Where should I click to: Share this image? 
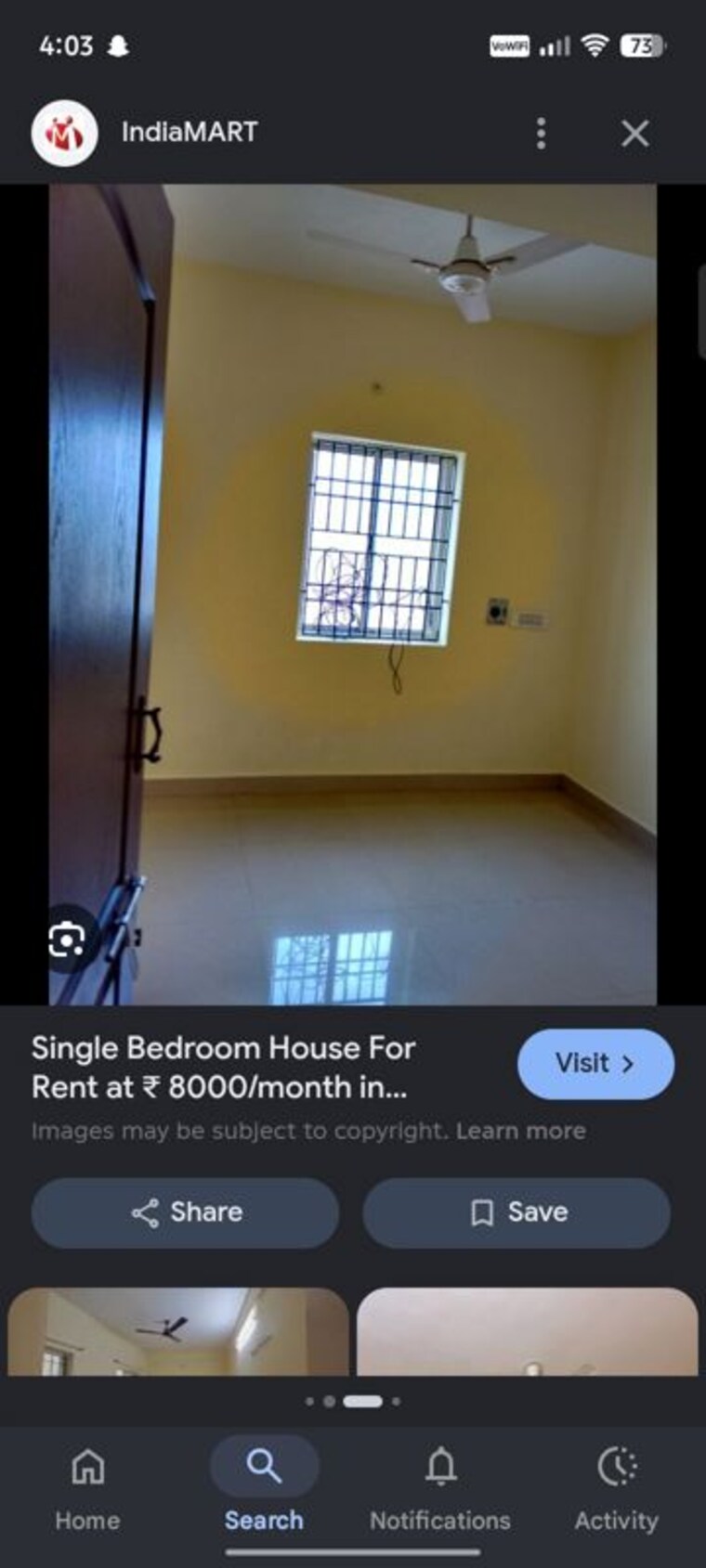tap(185, 1212)
